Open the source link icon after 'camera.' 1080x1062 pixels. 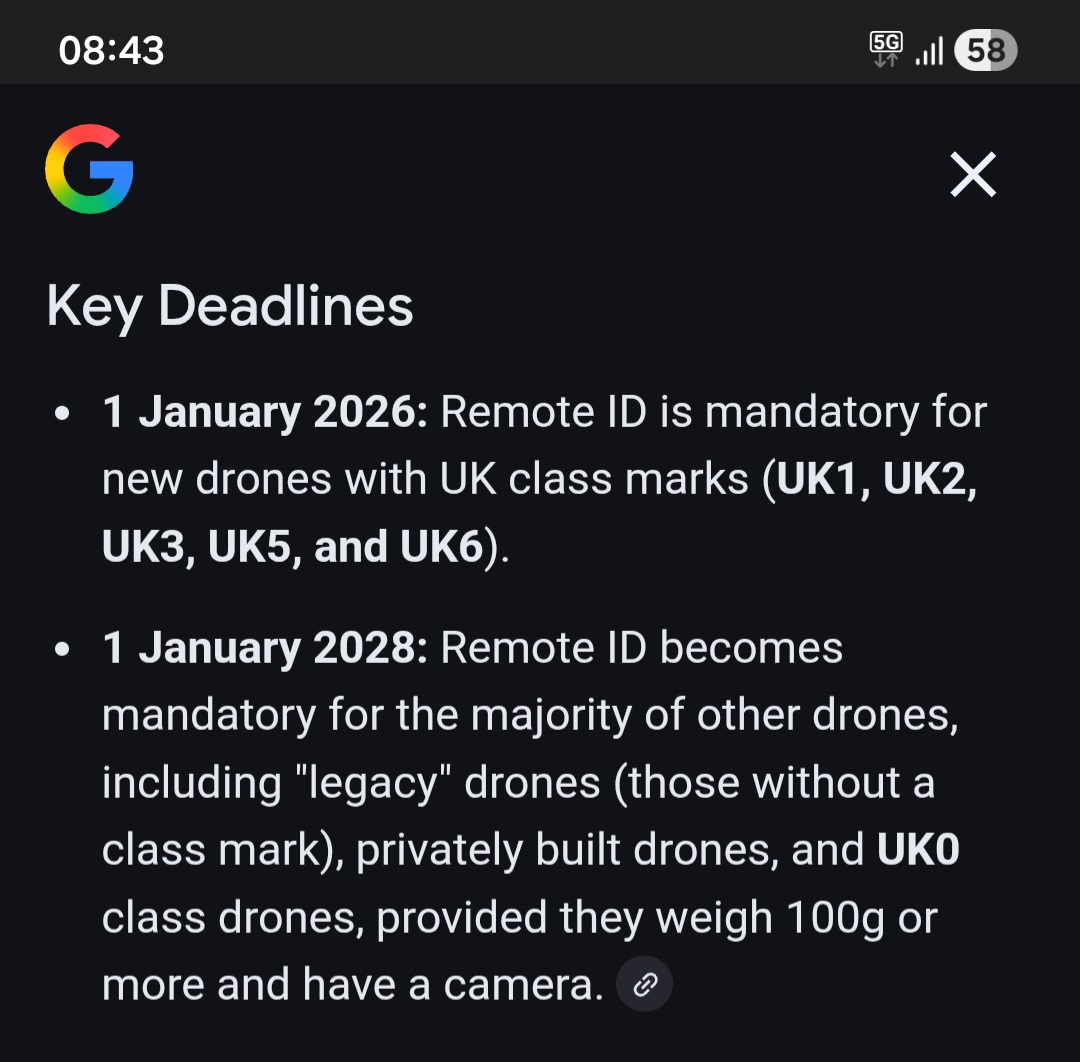tap(645, 985)
